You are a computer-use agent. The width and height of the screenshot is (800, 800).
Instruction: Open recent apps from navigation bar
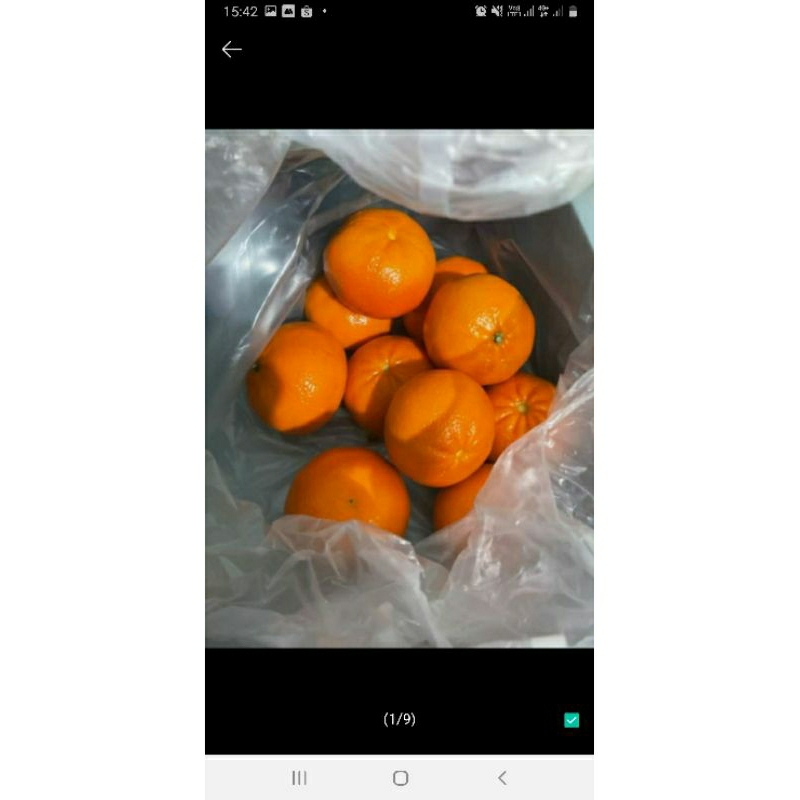pos(299,778)
